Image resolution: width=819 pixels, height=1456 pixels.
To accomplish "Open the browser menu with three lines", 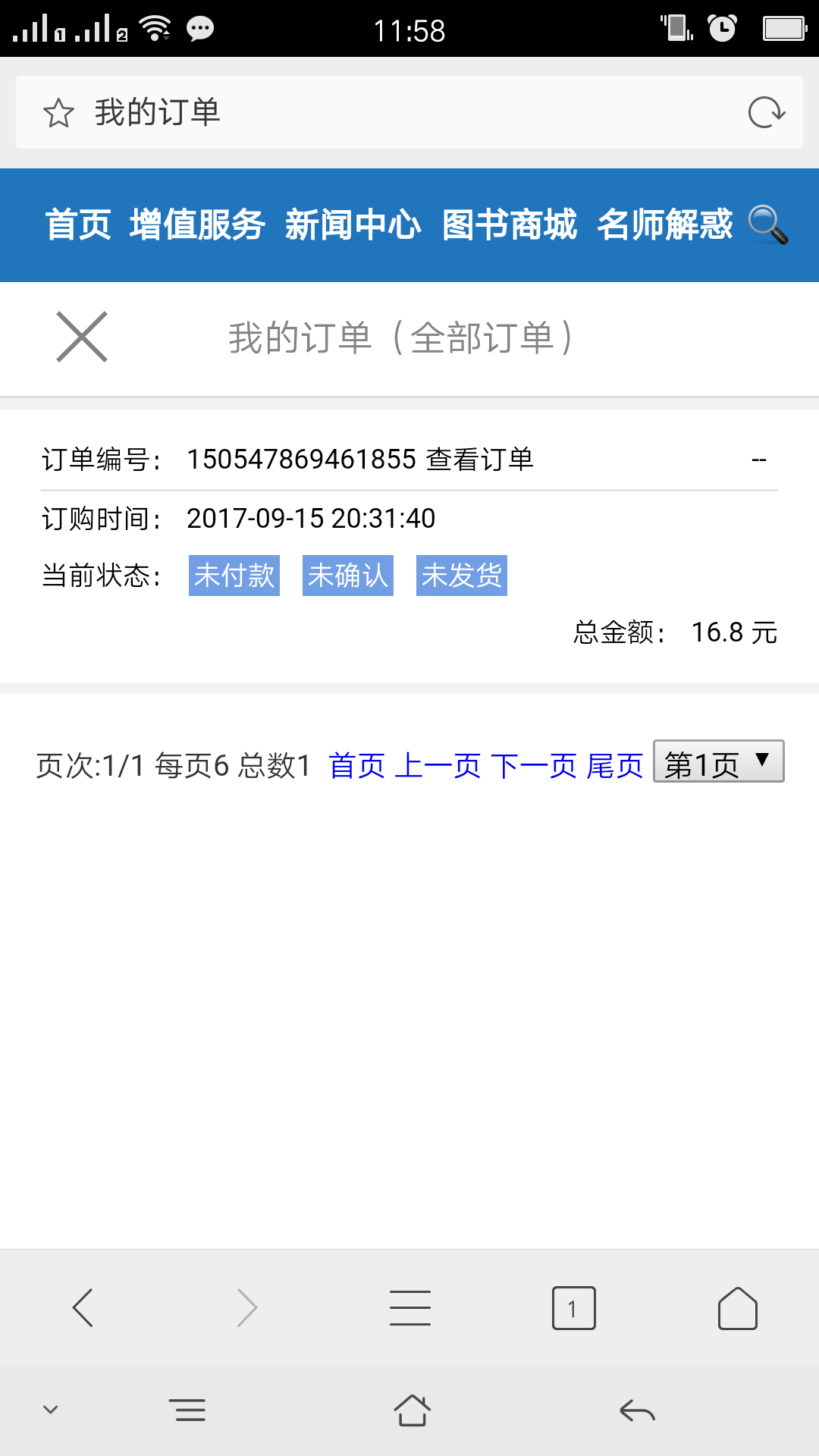I will pos(409,1307).
